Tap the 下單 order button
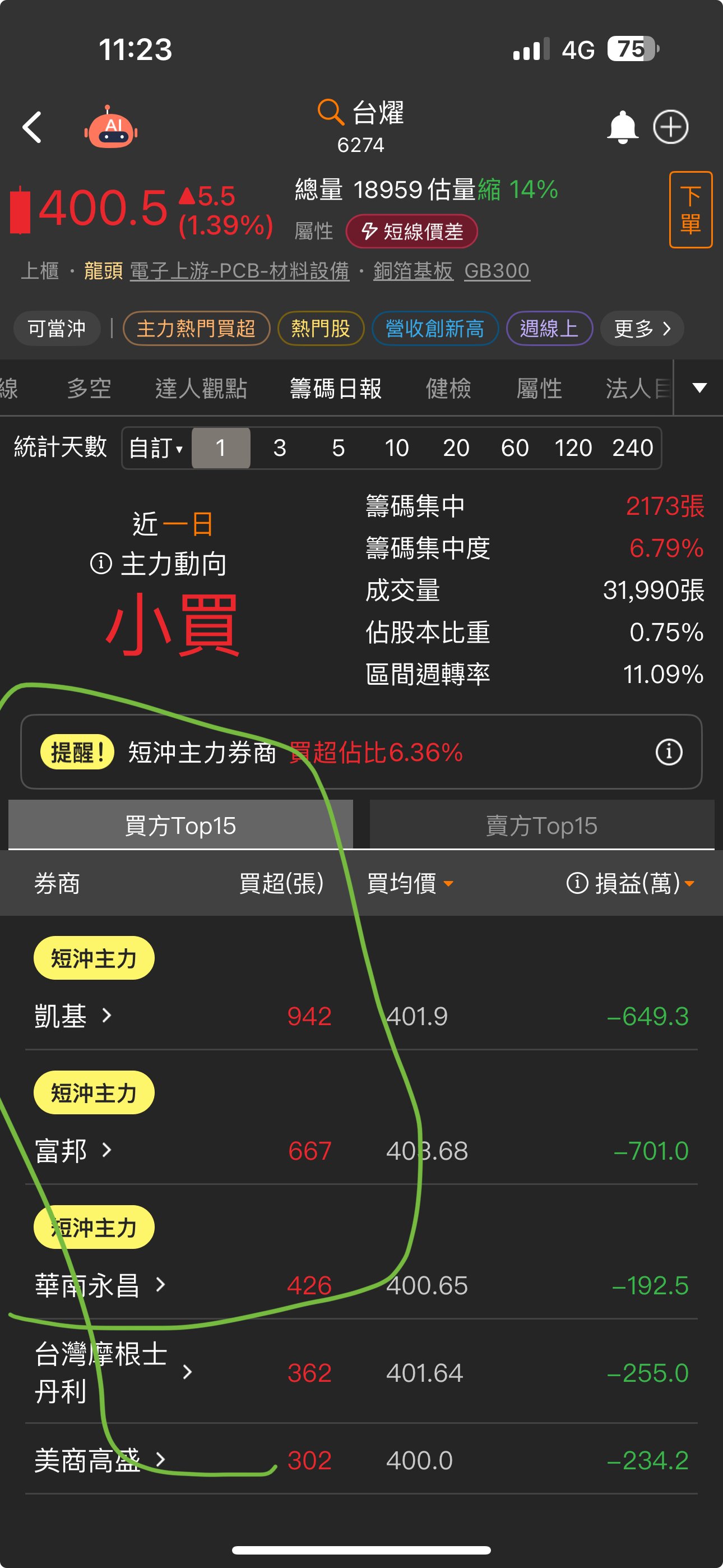Screen dimensions: 723x1568 [x=690, y=210]
